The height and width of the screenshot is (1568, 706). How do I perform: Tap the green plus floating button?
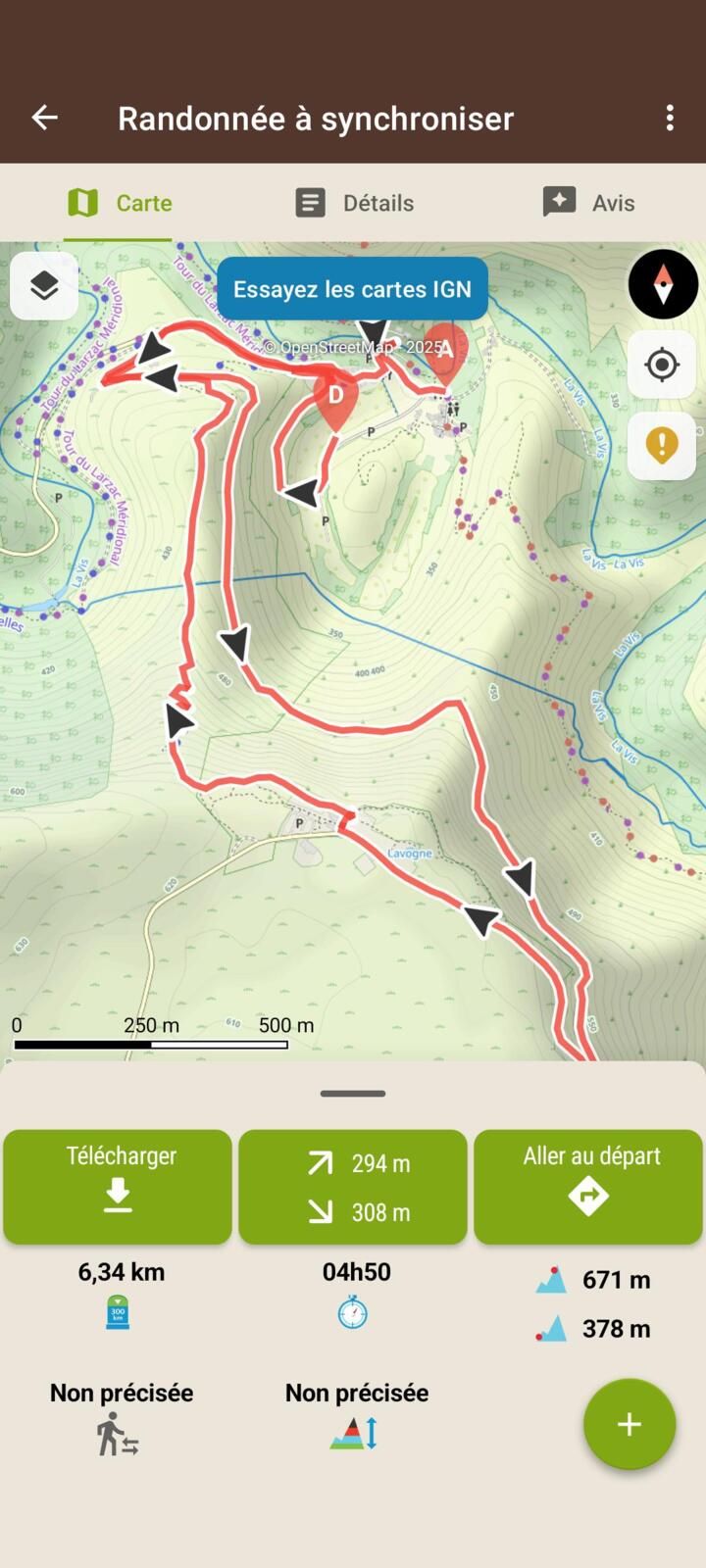[x=630, y=1424]
